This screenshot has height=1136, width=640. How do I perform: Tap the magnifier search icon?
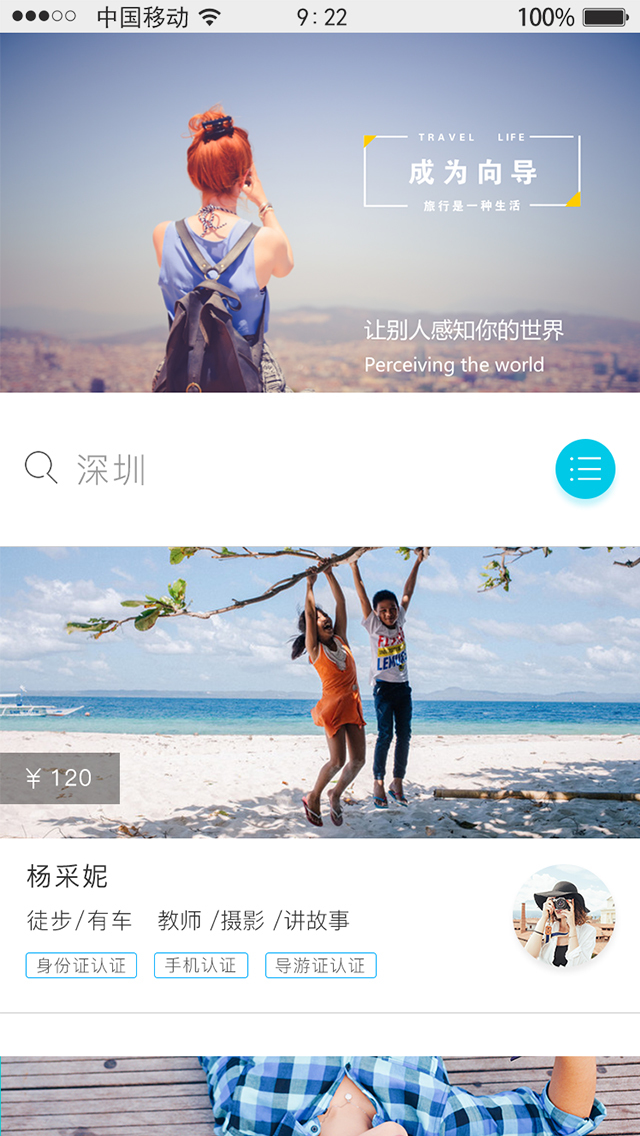tap(41, 467)
